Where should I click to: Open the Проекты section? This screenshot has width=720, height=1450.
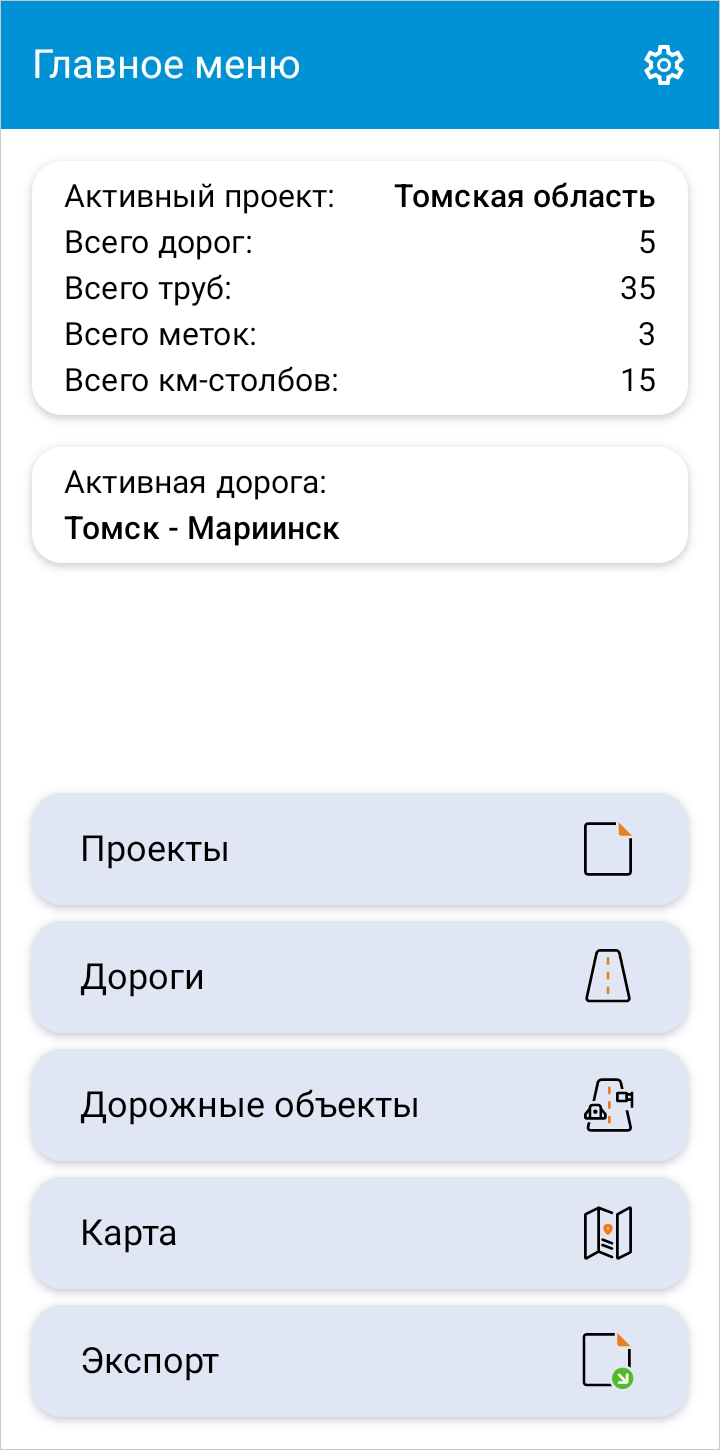coord(360,849)
